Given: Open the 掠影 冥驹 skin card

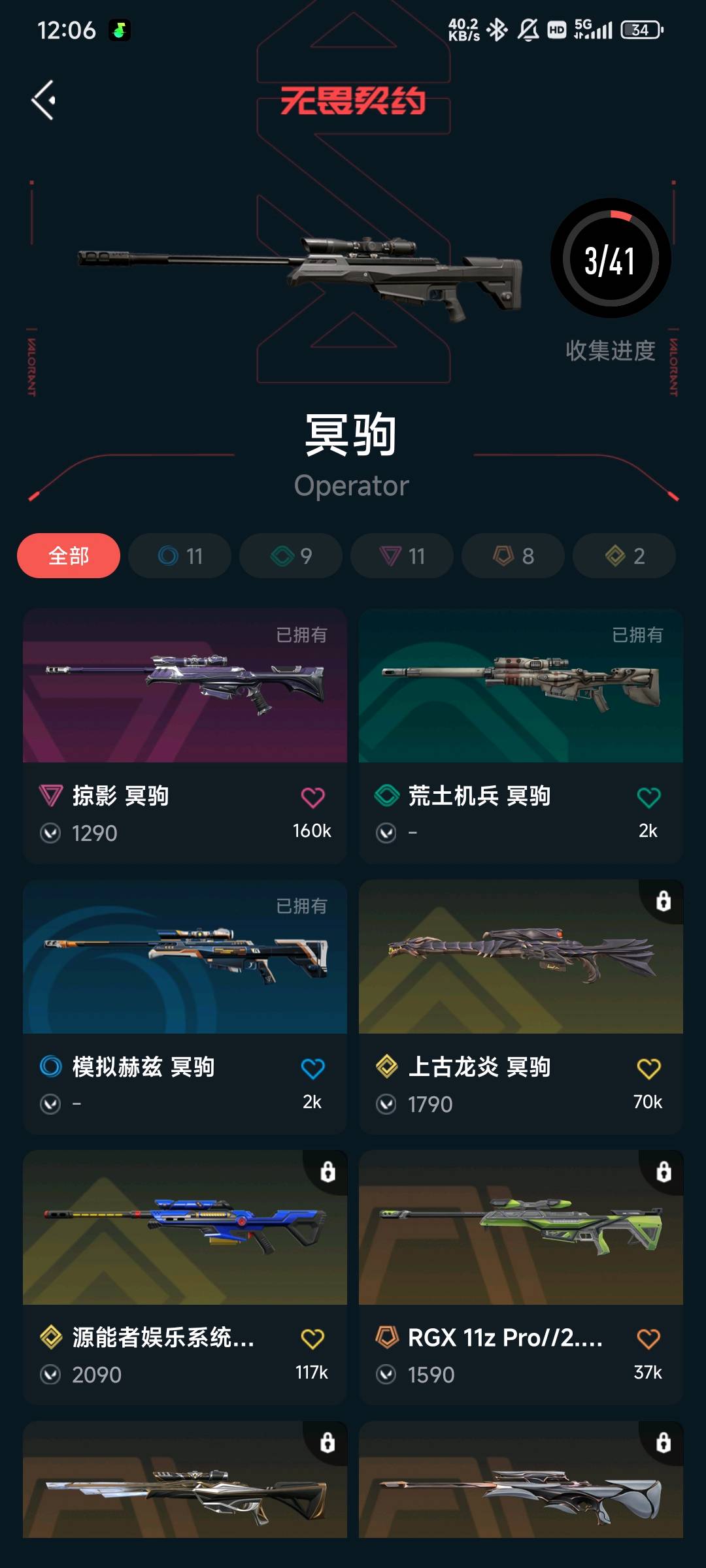Looking at the screenshot, I should click(x=185, y=686).
